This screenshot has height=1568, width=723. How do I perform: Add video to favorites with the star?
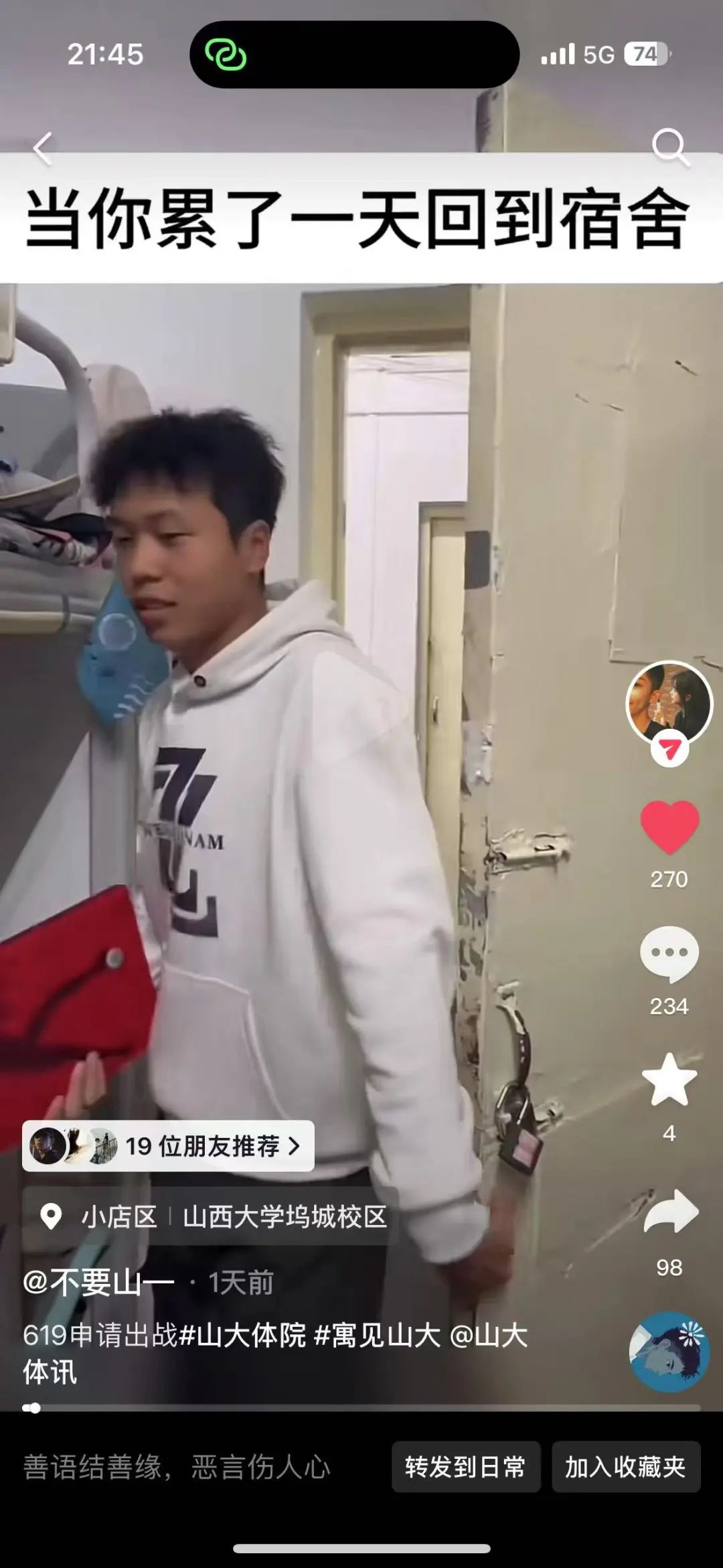[669, 1080]
